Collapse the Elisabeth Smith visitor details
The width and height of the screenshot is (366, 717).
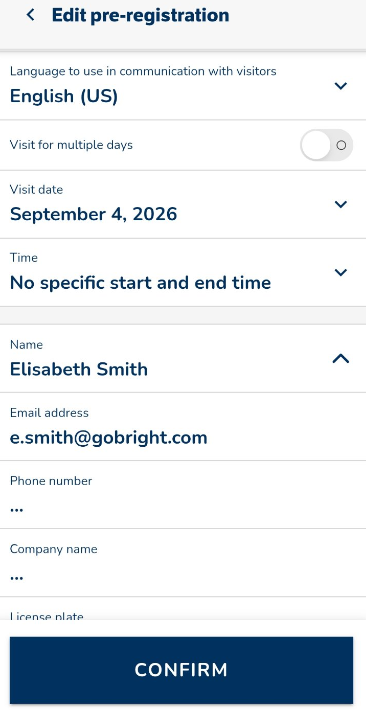[x=340, y=359]
